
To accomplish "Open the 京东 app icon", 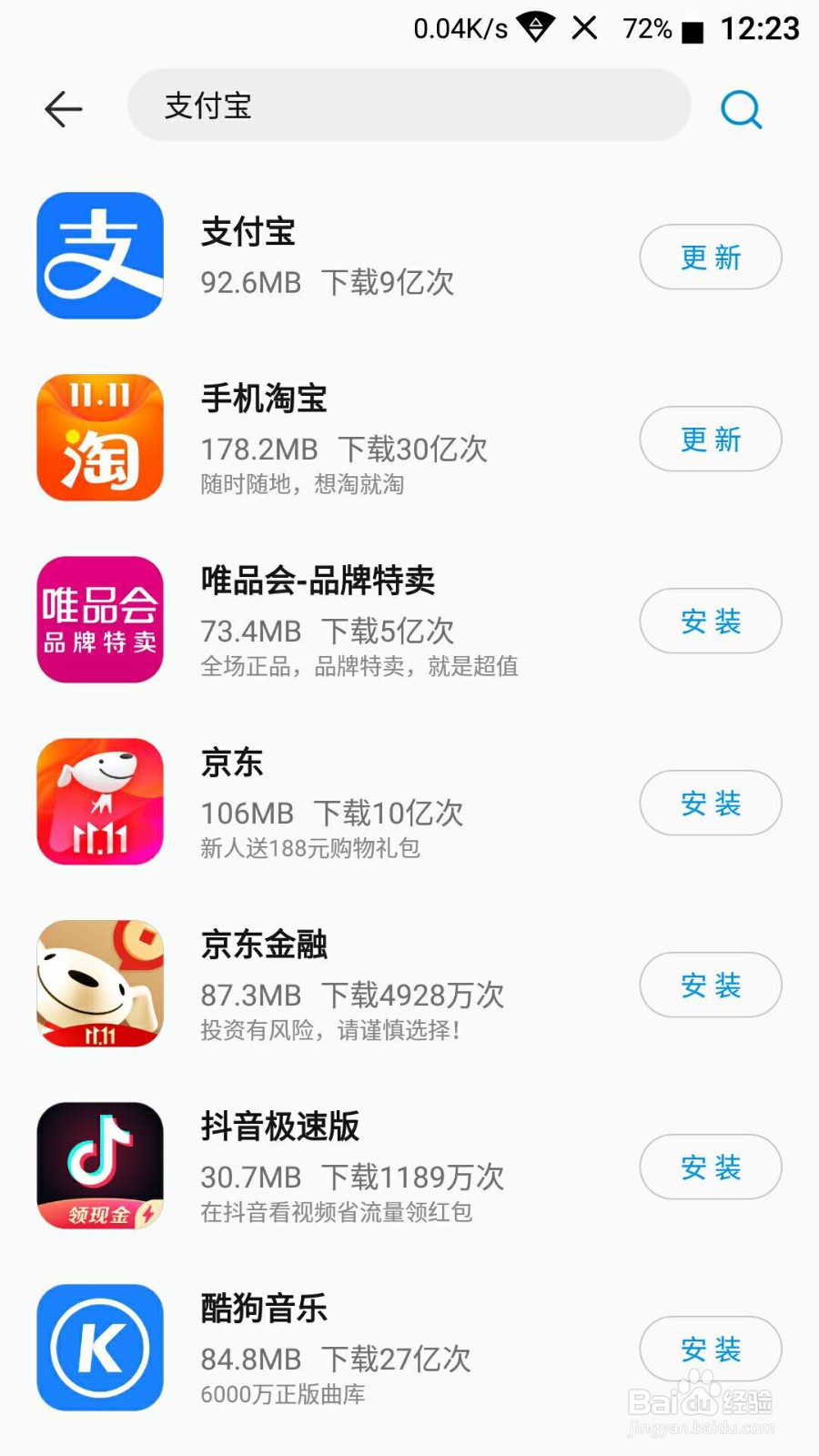I will point(99,802).
